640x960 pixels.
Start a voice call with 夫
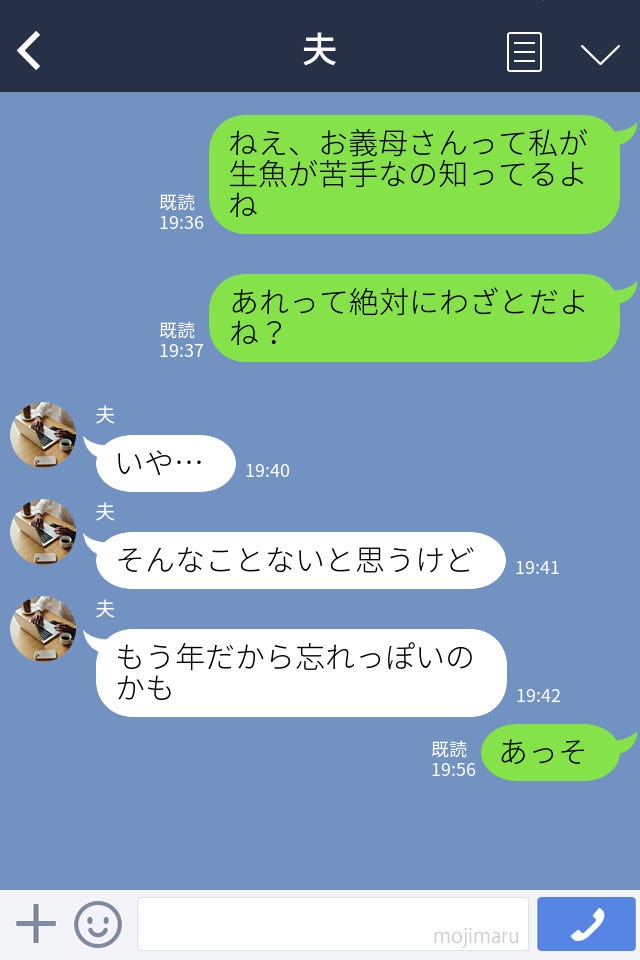[x=586, y=924]
